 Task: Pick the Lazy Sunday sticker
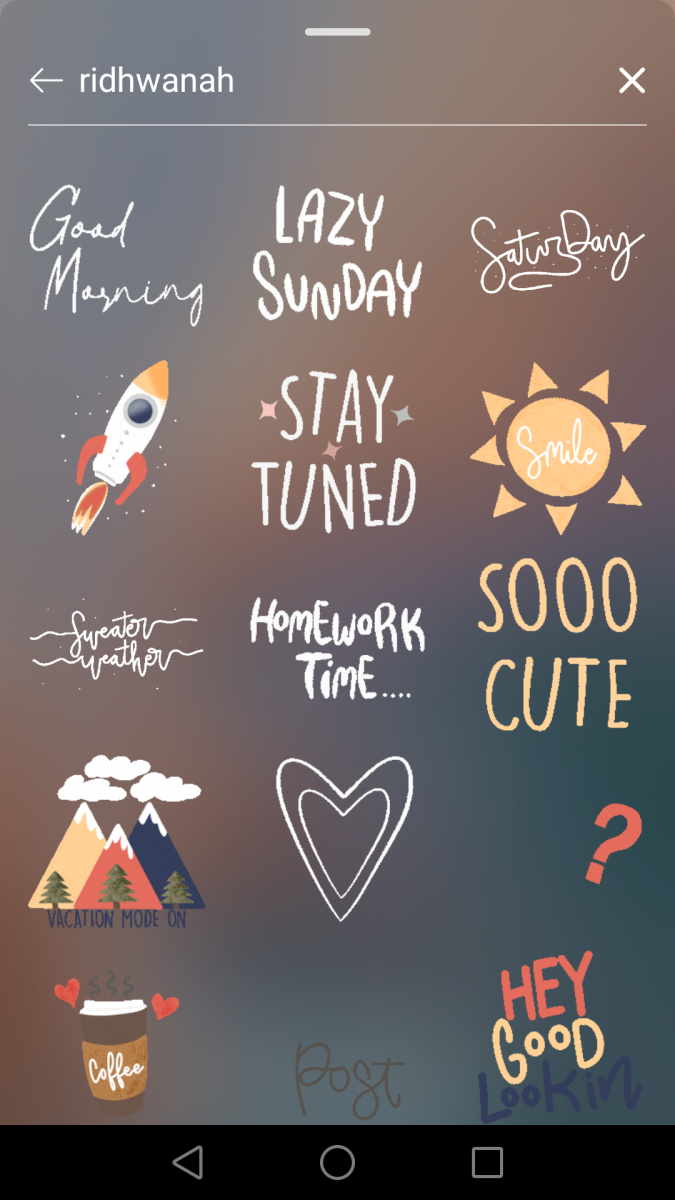point(337,254)
